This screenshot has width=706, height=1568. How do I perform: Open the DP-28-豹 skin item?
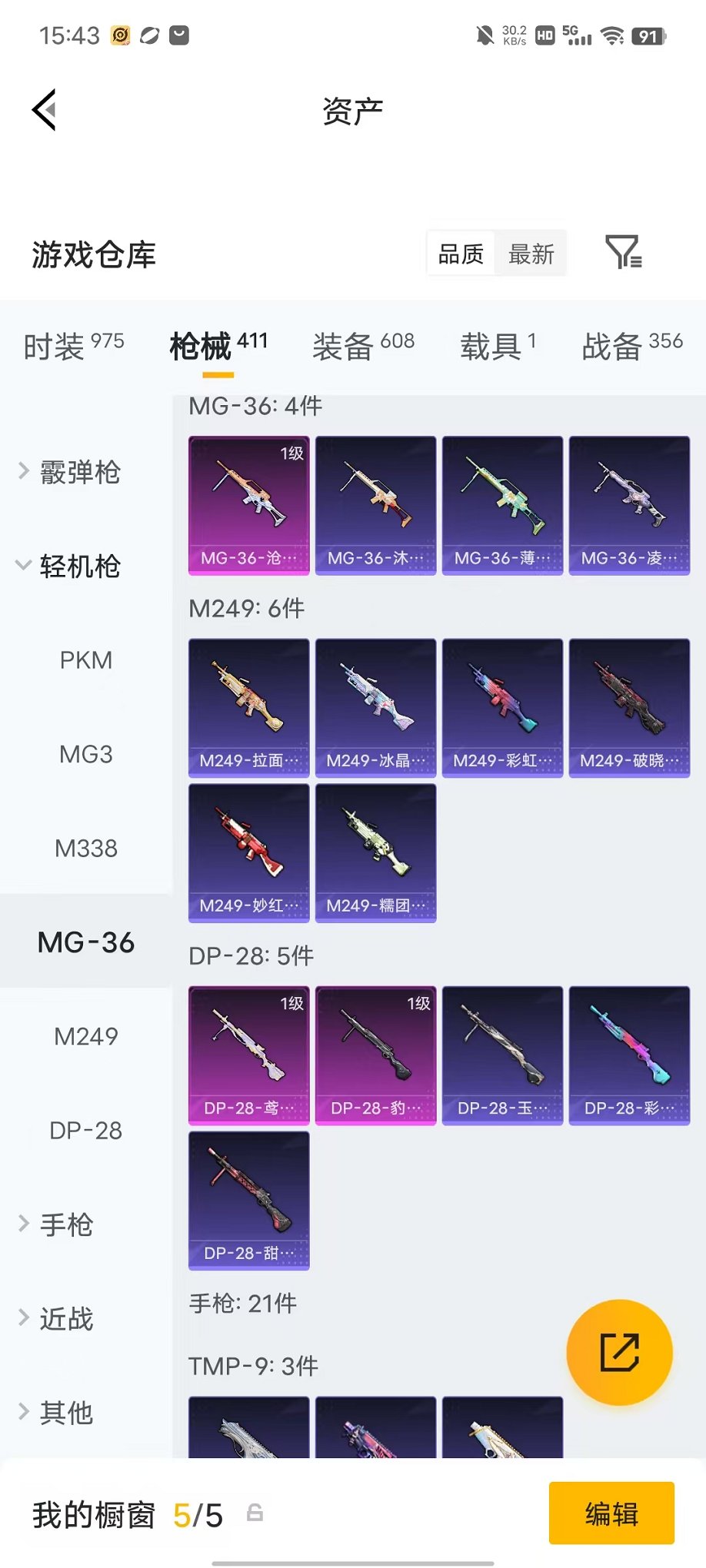(x=376, y=1055)
